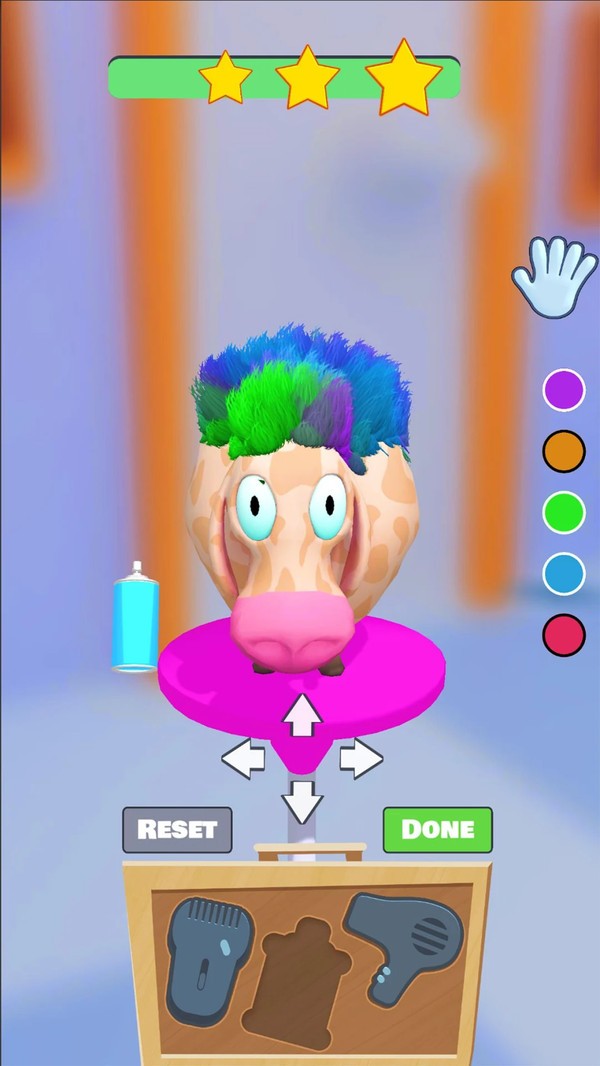This screenshot has width=600, height=1066.
Task: Rotate the head with the right arrow
Action: (x=361, y=759)
